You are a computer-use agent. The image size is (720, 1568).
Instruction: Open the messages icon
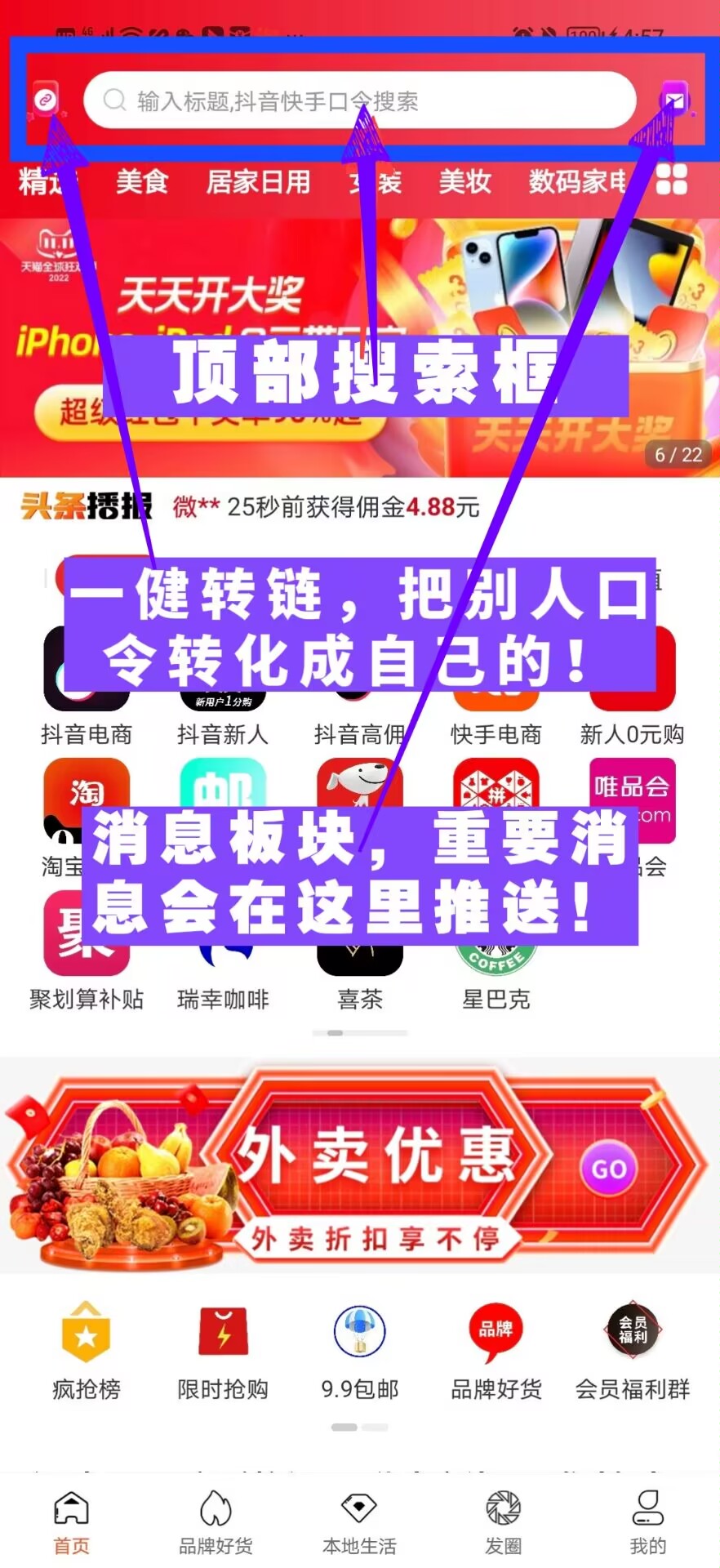pos(674,100)
